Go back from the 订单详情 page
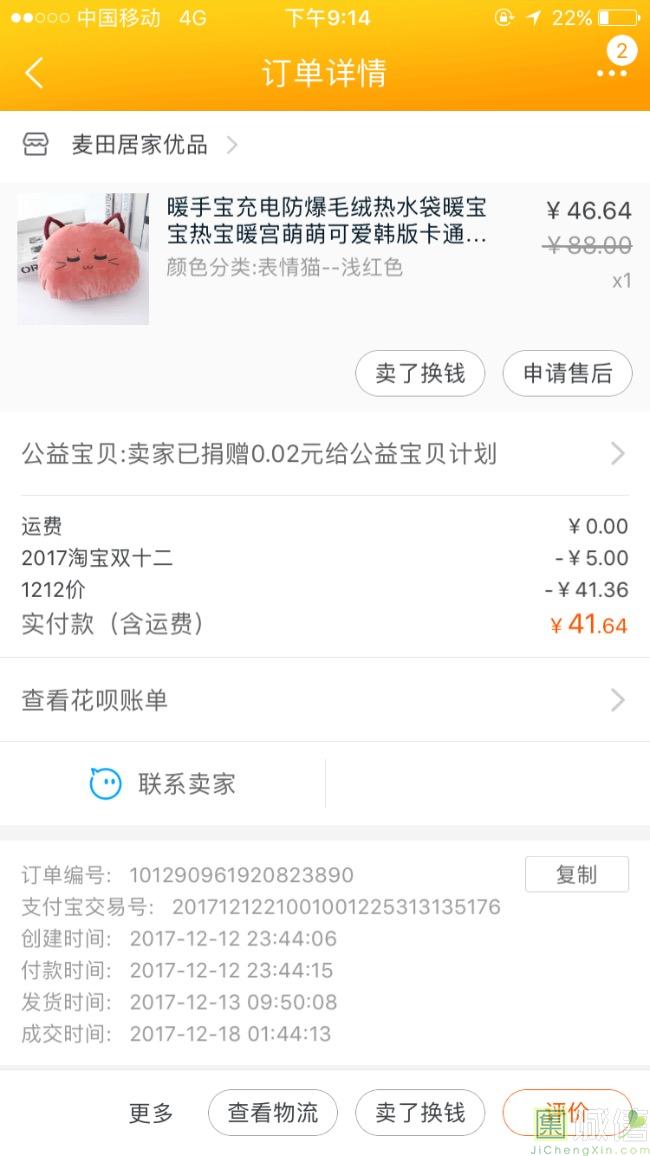Viewport: 650px width, 1156px height. (x=35, y=73)
